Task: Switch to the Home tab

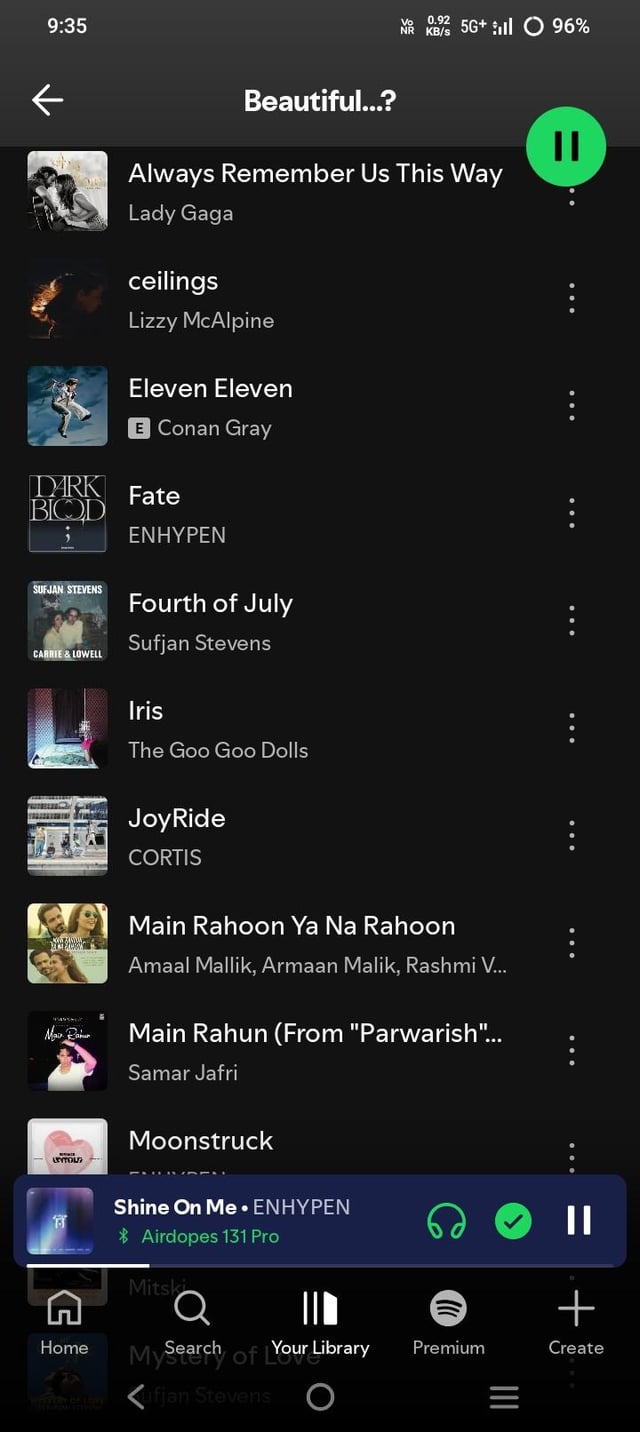Action: pyautogui.click(x=64, y=1322)
